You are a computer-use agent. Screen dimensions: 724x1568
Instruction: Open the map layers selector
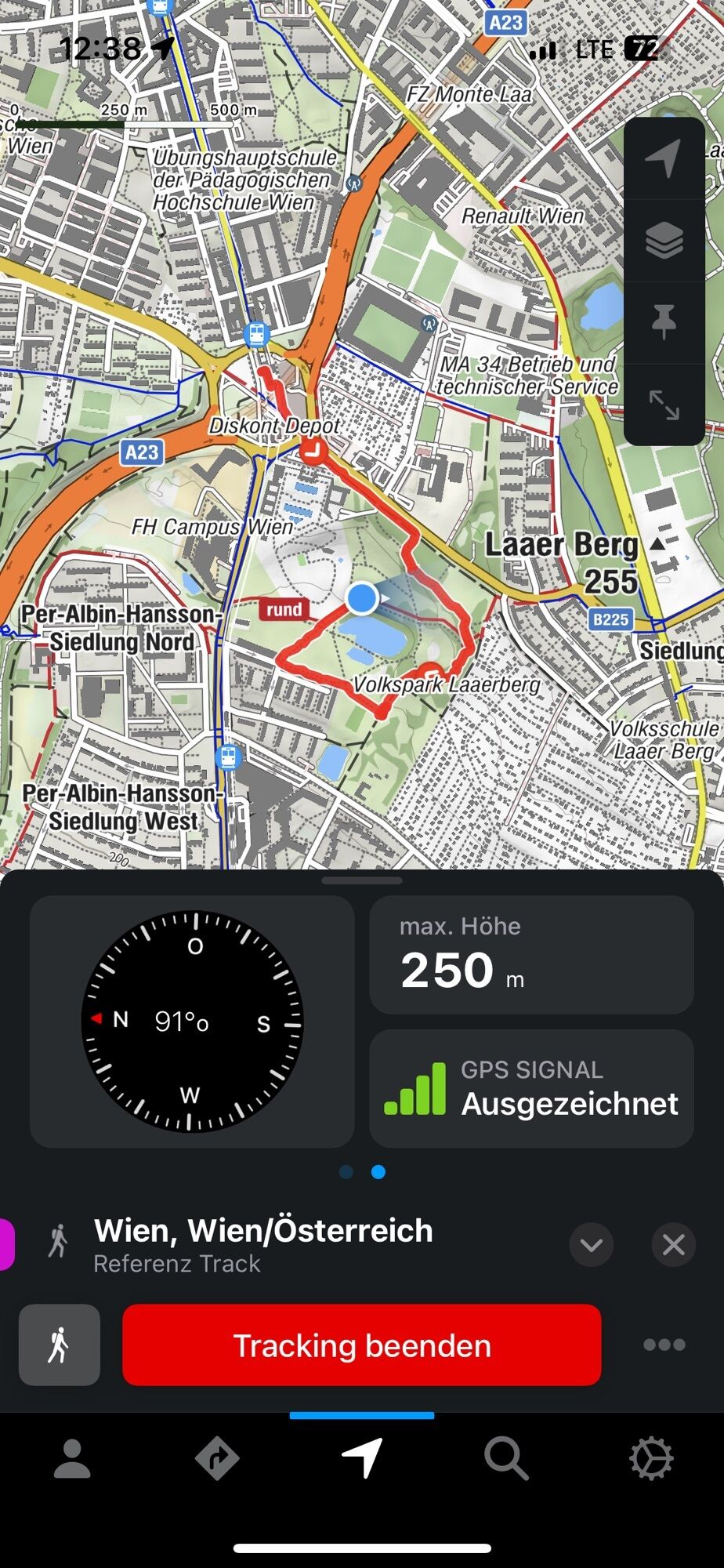pos(664,240)
